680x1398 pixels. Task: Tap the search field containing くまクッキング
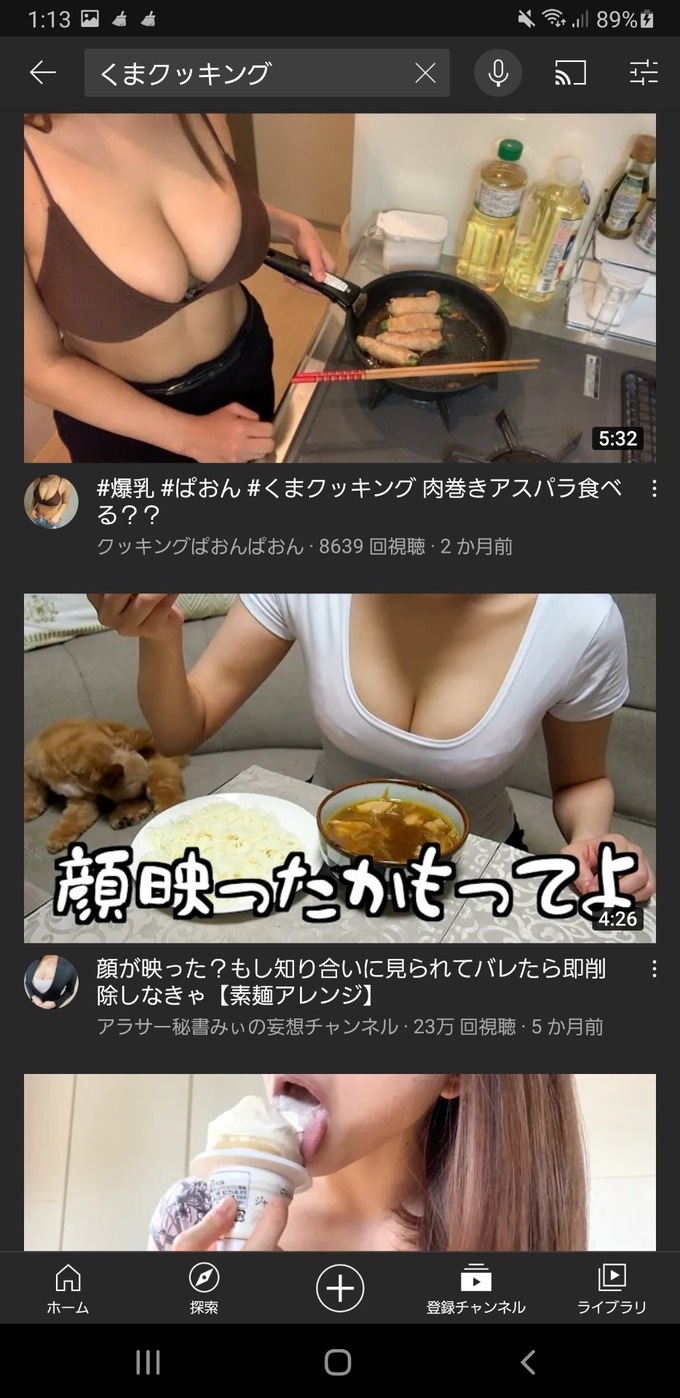(250, 73)
